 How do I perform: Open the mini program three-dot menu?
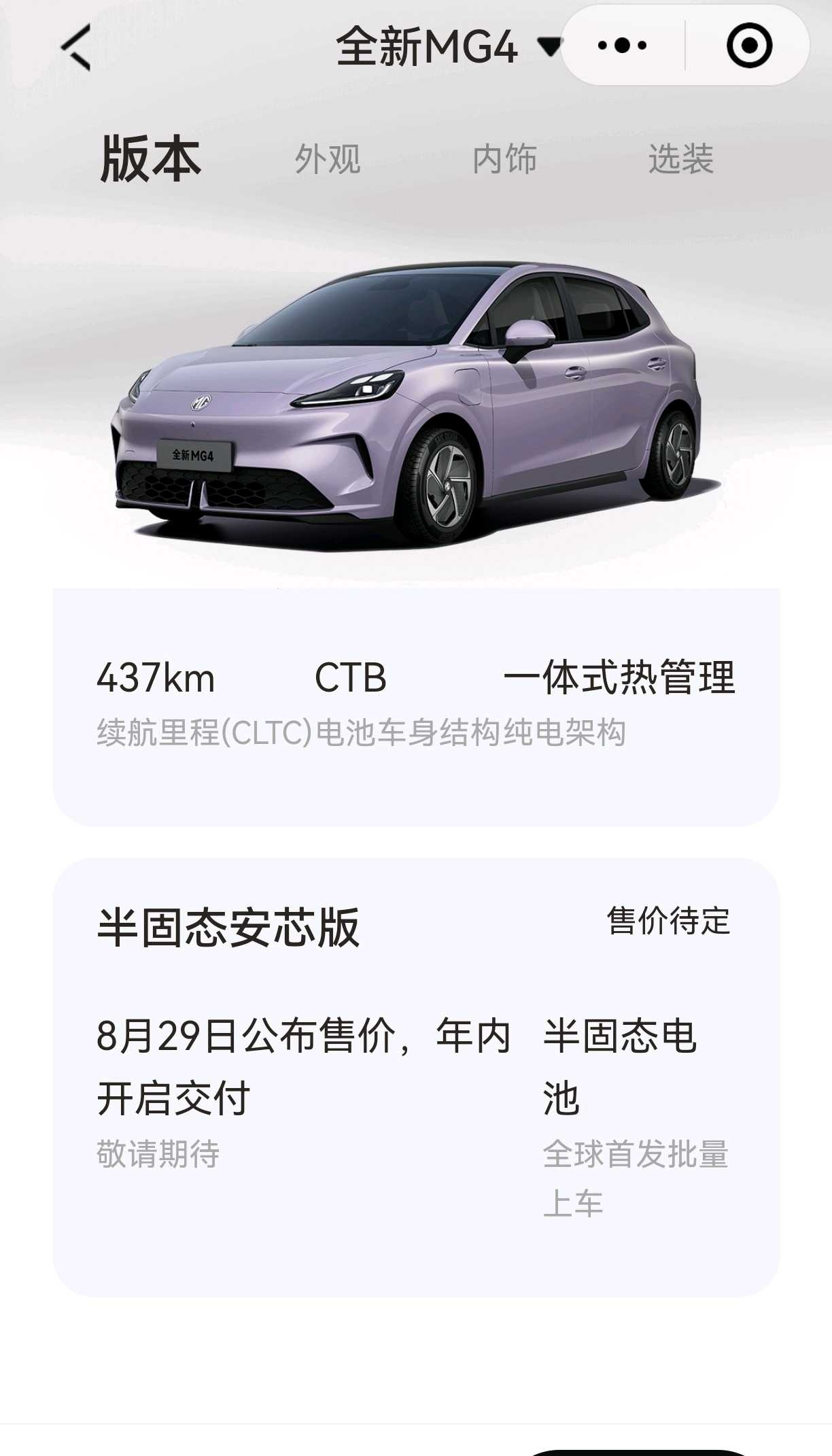622,46
